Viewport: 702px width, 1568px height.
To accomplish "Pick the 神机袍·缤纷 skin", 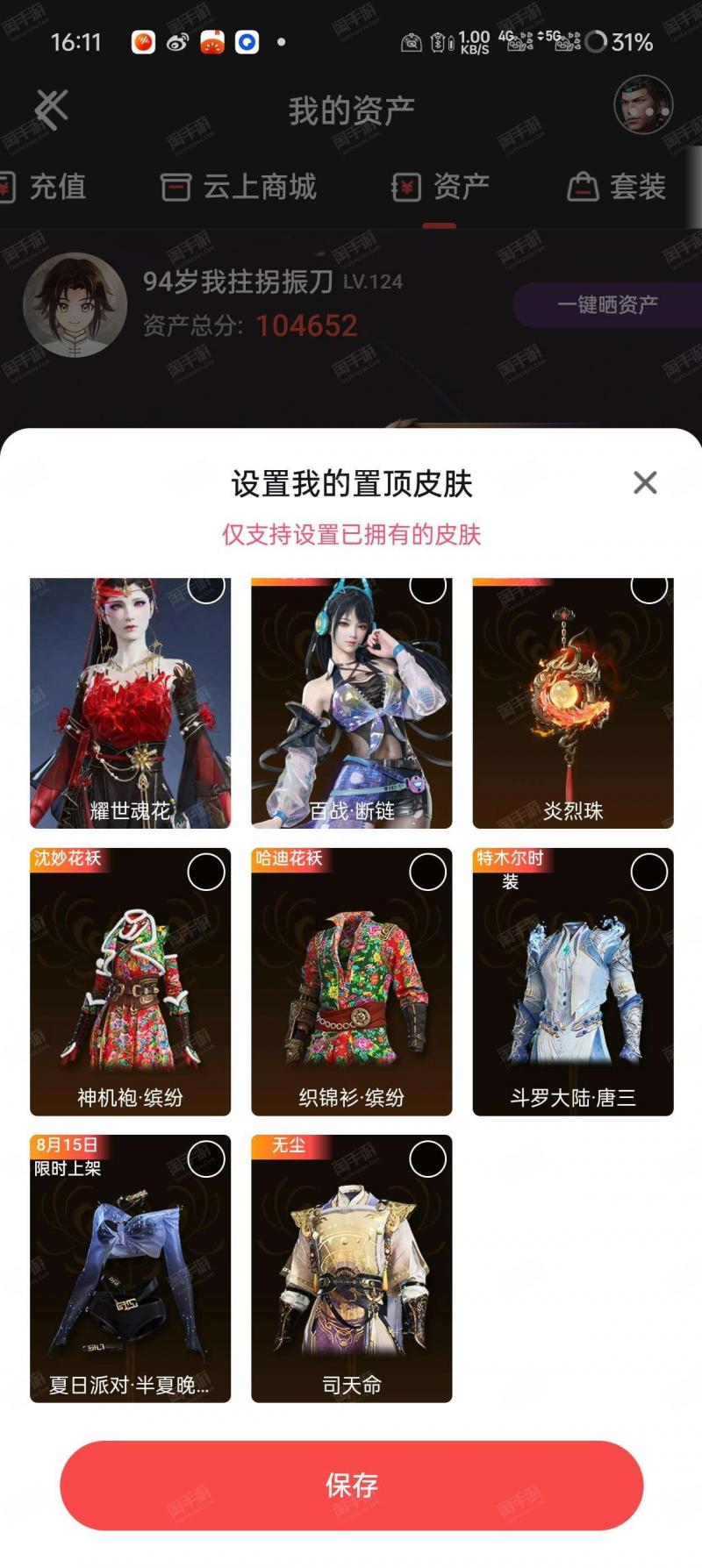I will tap(130, 980).
